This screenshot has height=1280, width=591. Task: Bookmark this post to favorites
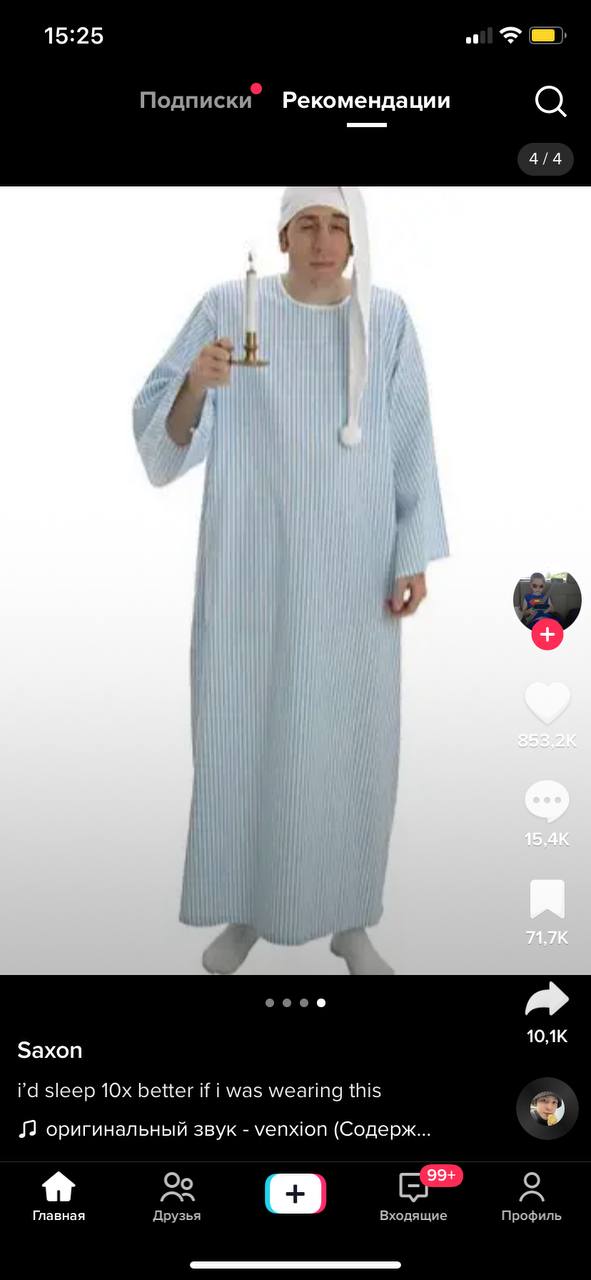point(547,900)
